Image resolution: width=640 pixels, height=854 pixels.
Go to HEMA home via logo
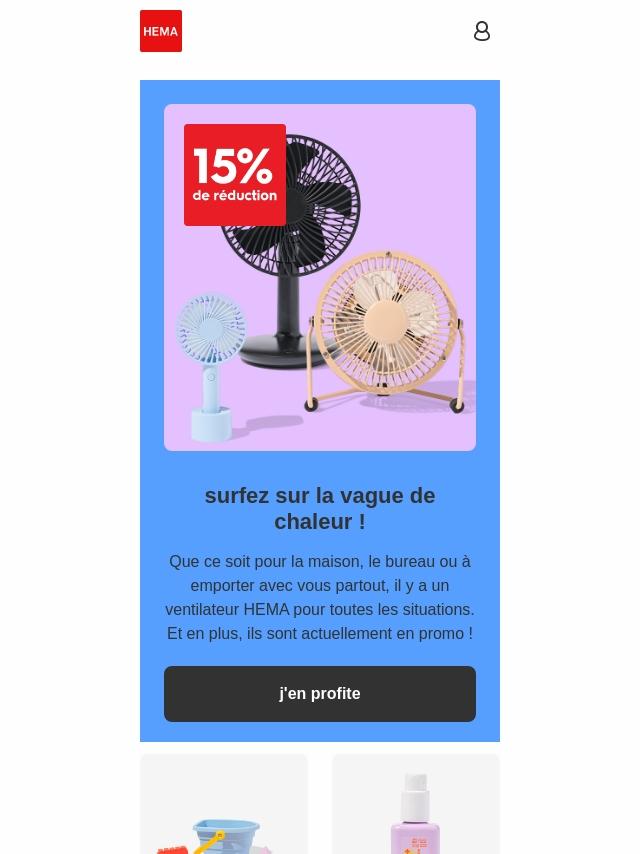(x=161, y=31)
